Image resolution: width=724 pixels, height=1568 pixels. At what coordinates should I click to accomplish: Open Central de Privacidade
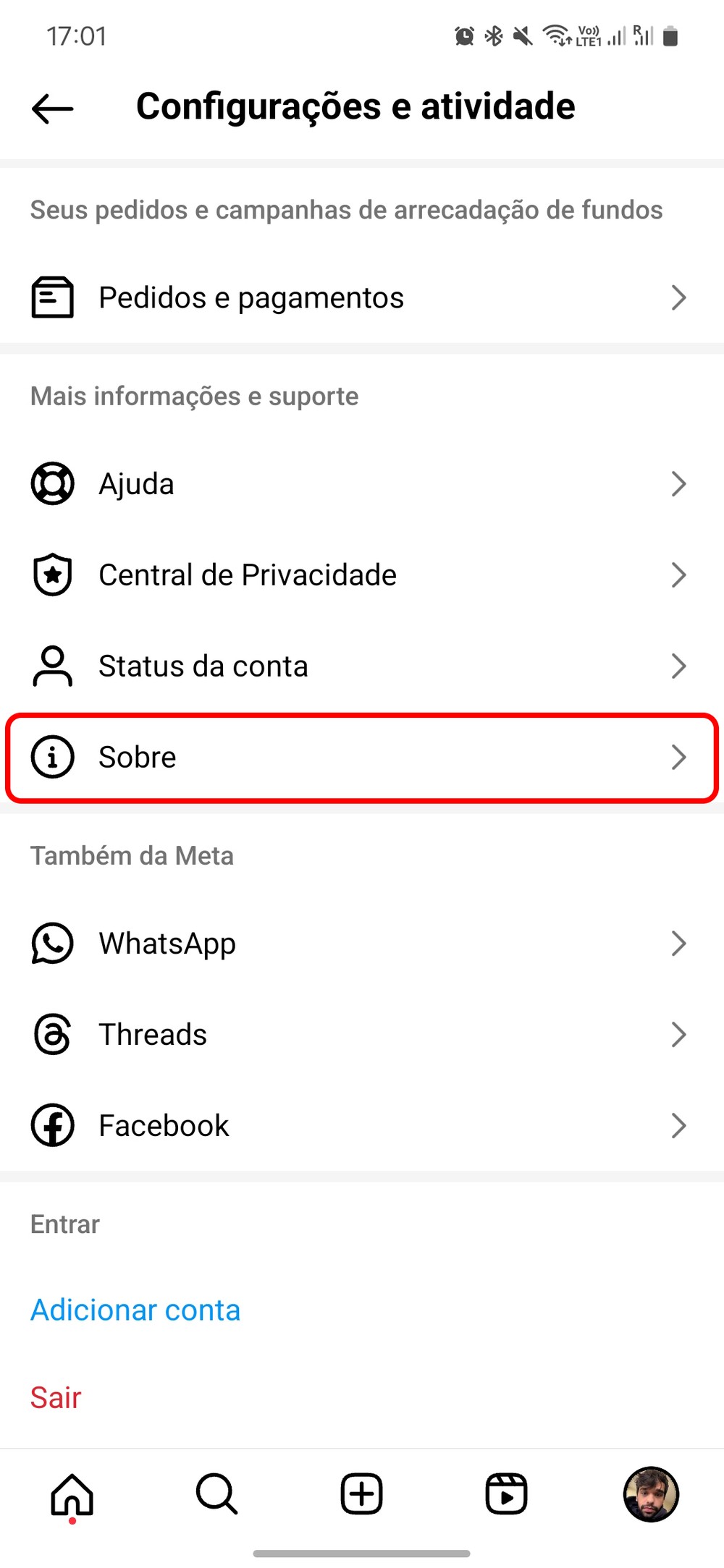(361, 575)
